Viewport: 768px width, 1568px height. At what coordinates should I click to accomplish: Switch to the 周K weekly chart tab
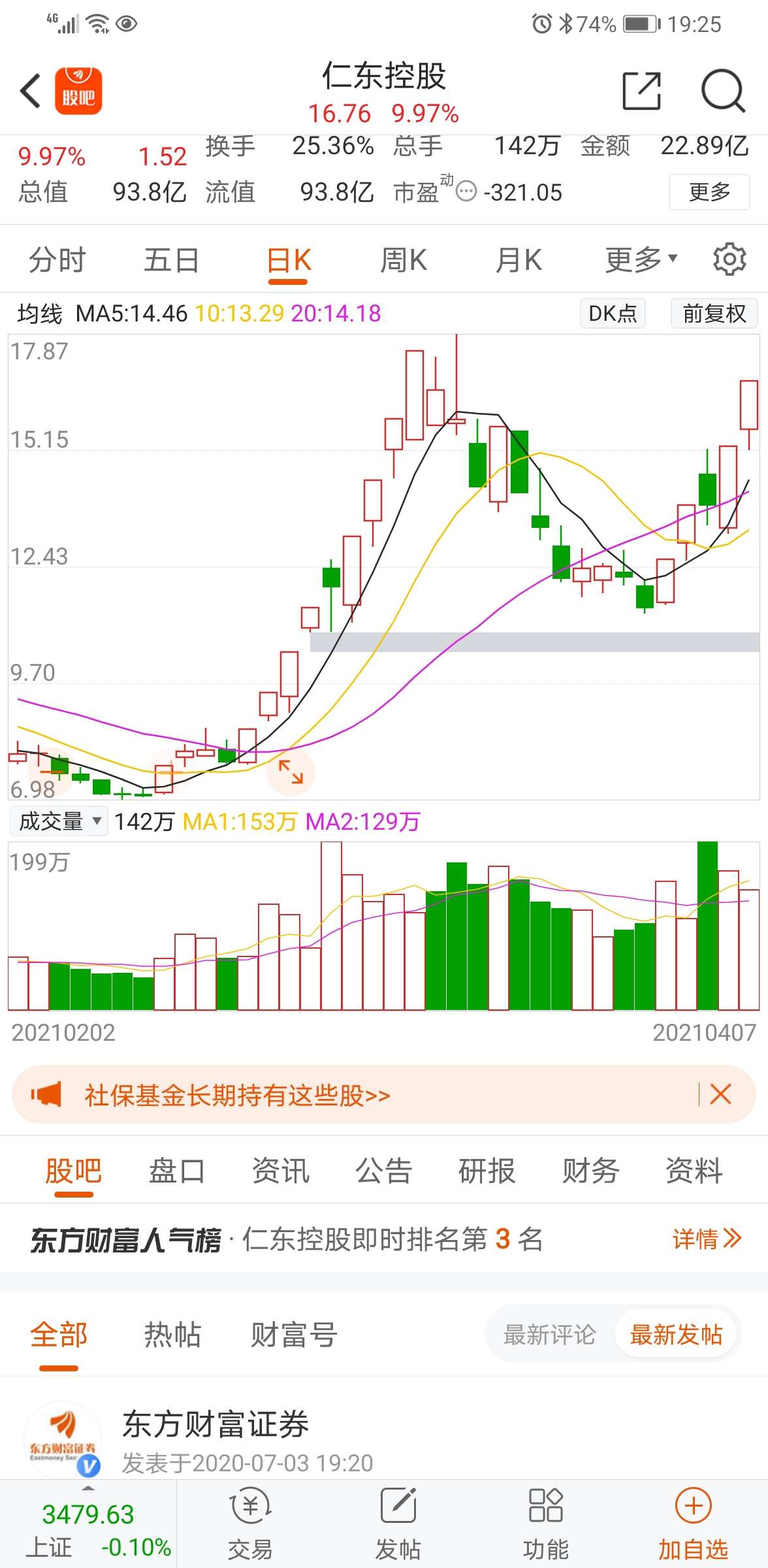[403, 259]
